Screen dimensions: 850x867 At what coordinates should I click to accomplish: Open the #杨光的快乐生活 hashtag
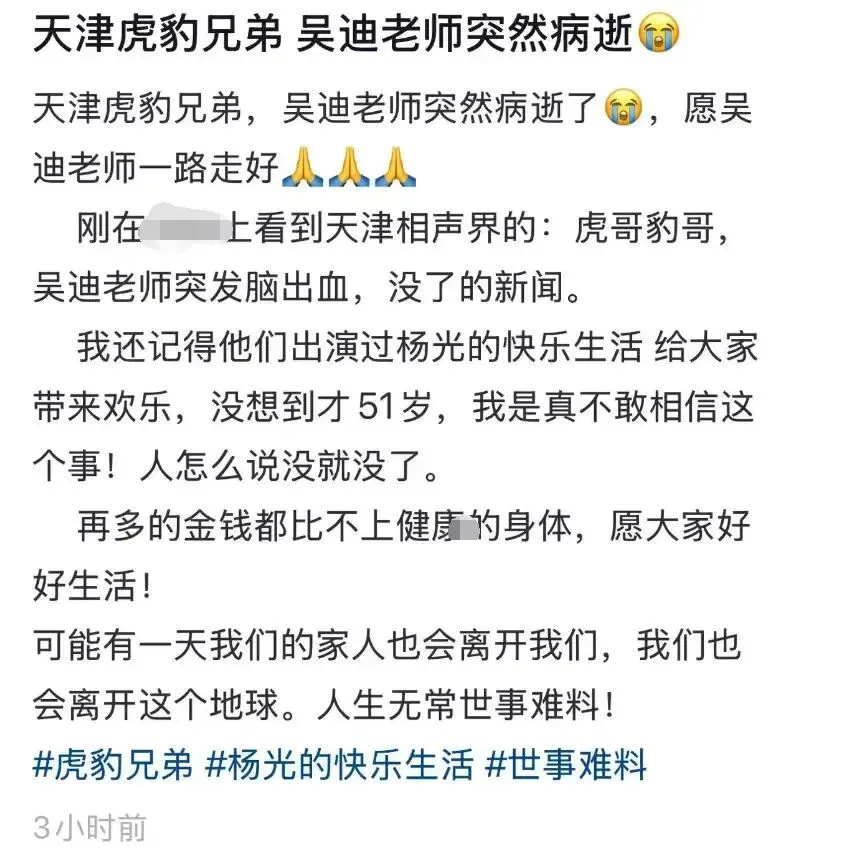(x=339, y=766)
